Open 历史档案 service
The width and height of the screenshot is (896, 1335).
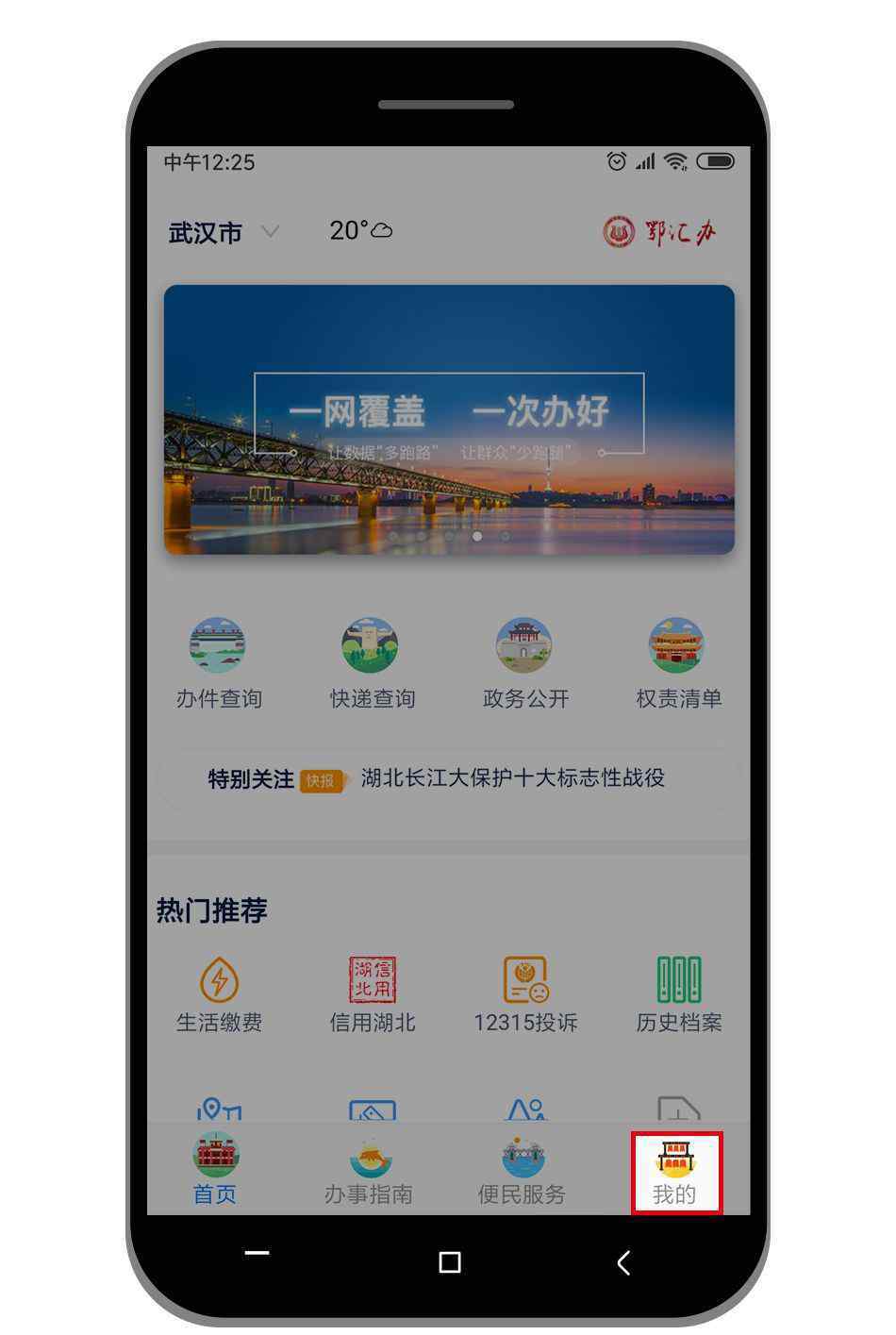coord(678,994)
